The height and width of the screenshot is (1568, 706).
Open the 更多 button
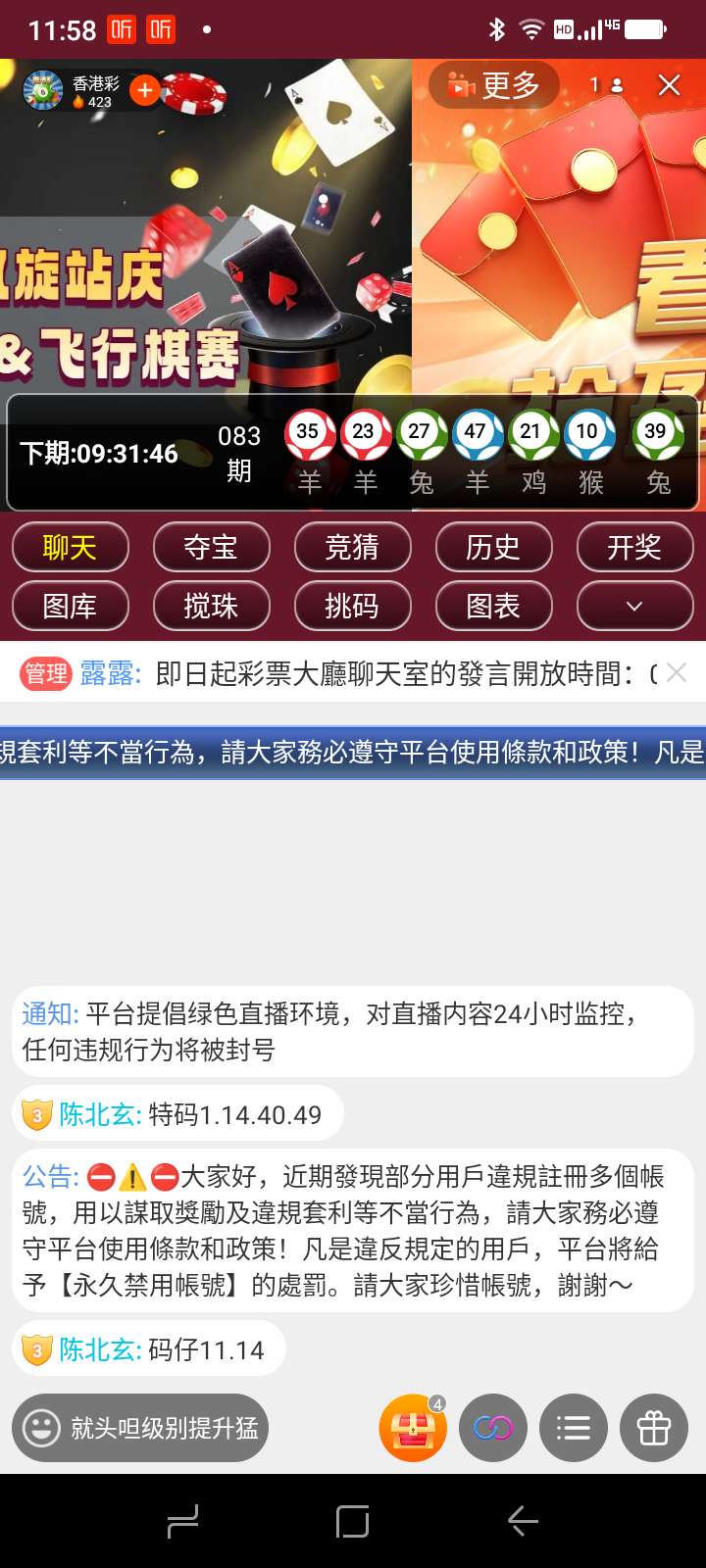[x=494, y=86]
